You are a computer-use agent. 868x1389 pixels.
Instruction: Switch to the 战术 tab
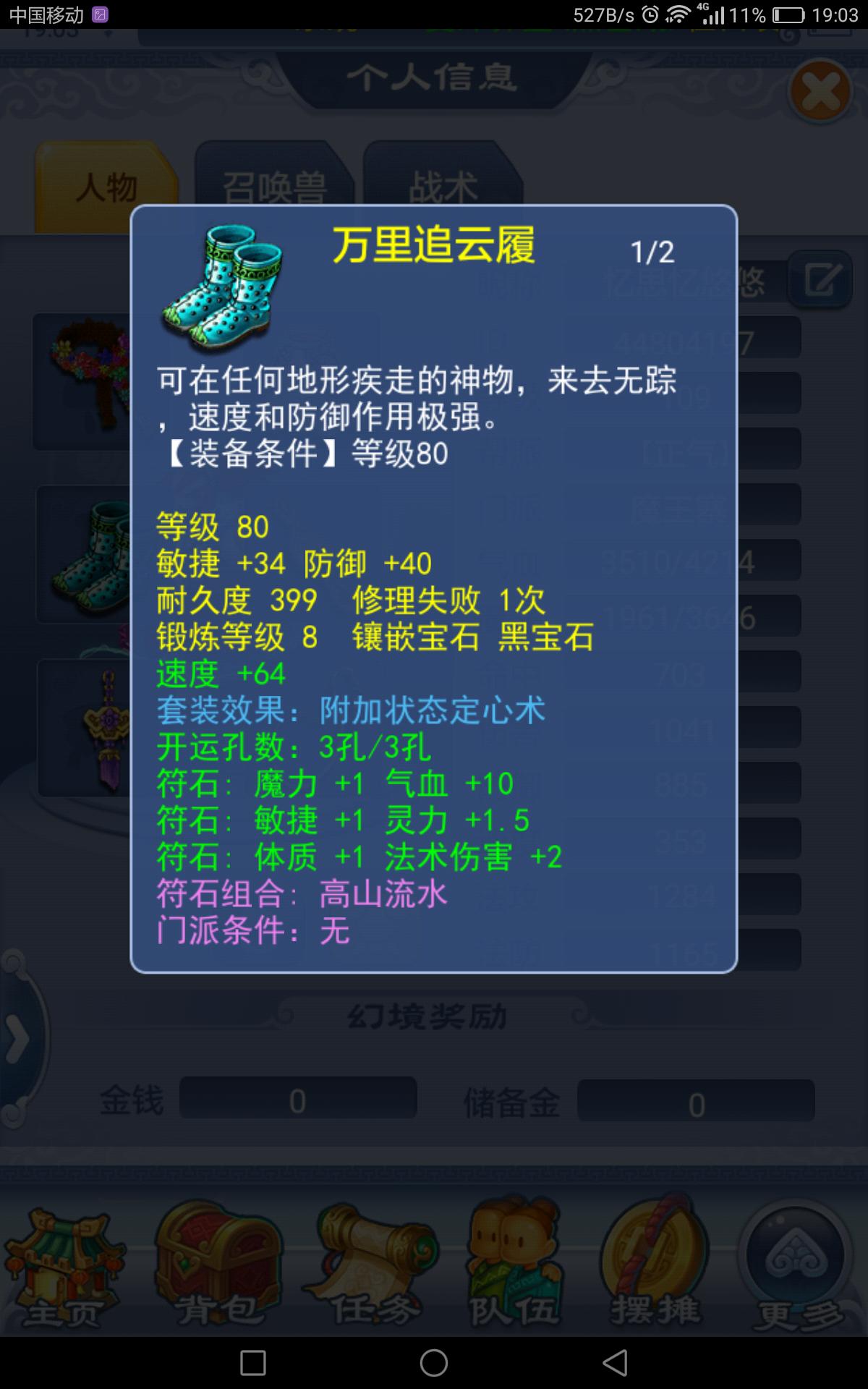[x=443, y=187]
